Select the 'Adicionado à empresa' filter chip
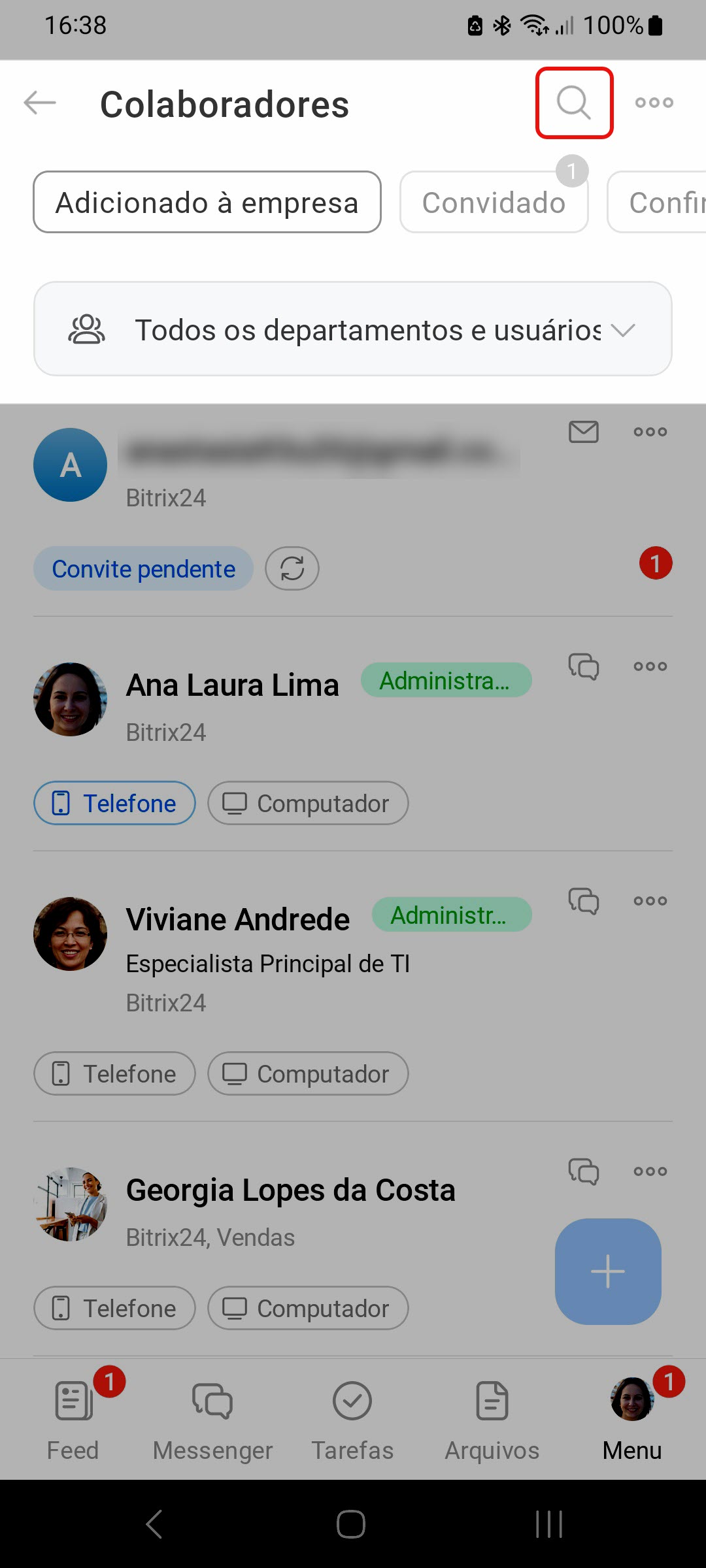 tap(207, 203)
